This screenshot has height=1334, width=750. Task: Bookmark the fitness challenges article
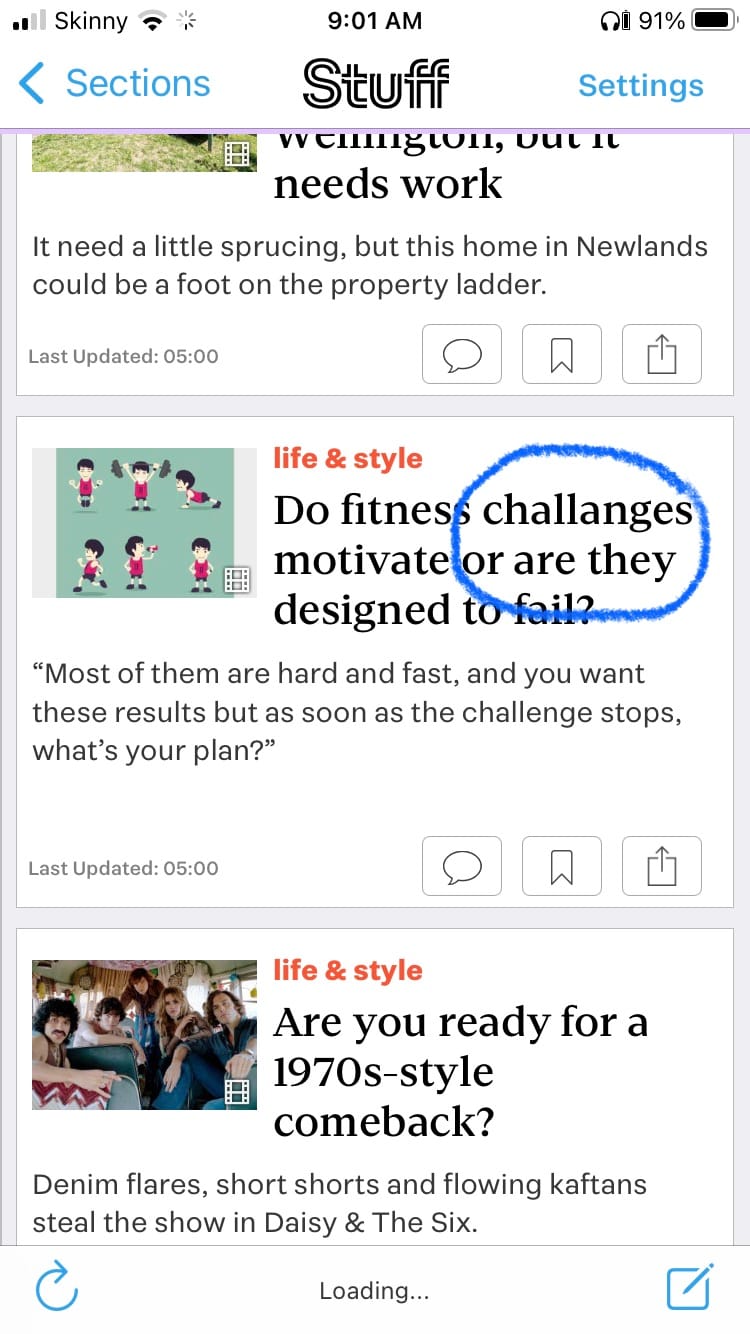[x=562, y=866]
